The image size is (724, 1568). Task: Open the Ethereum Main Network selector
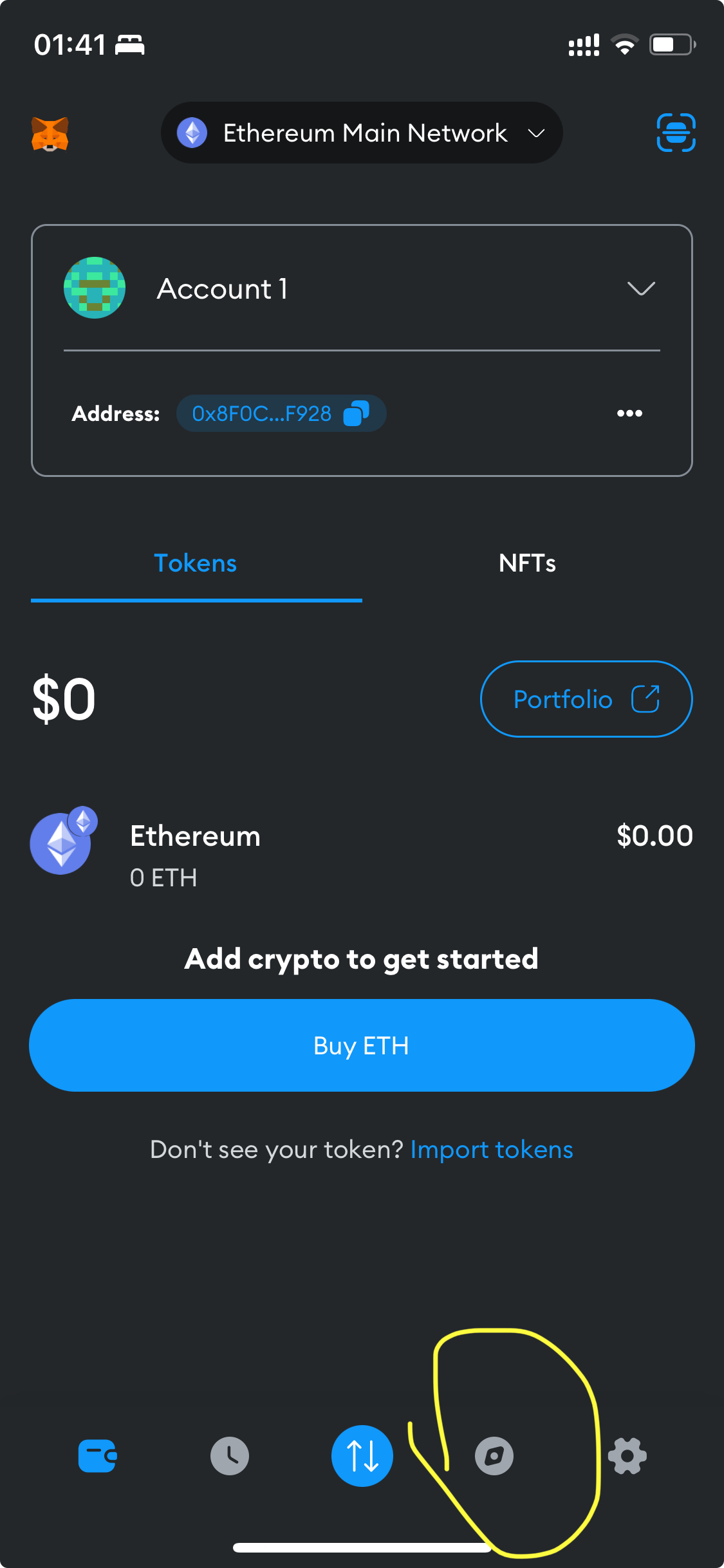point(362,133)
